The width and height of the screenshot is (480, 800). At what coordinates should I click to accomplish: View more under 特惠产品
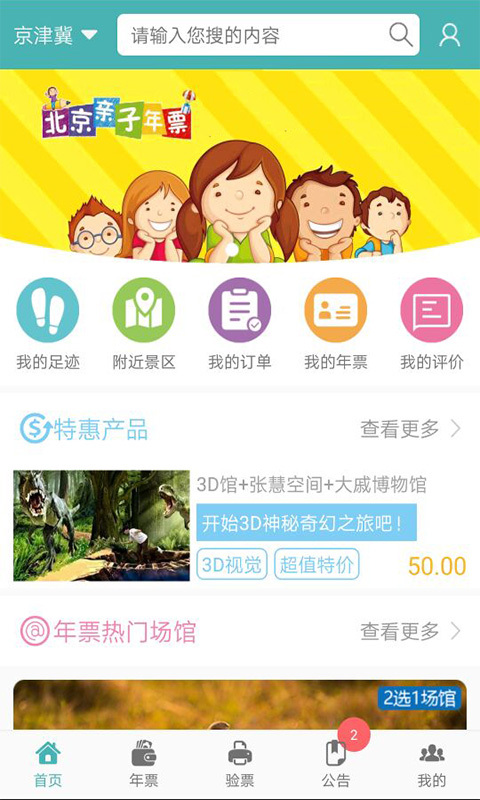[411, 429]
